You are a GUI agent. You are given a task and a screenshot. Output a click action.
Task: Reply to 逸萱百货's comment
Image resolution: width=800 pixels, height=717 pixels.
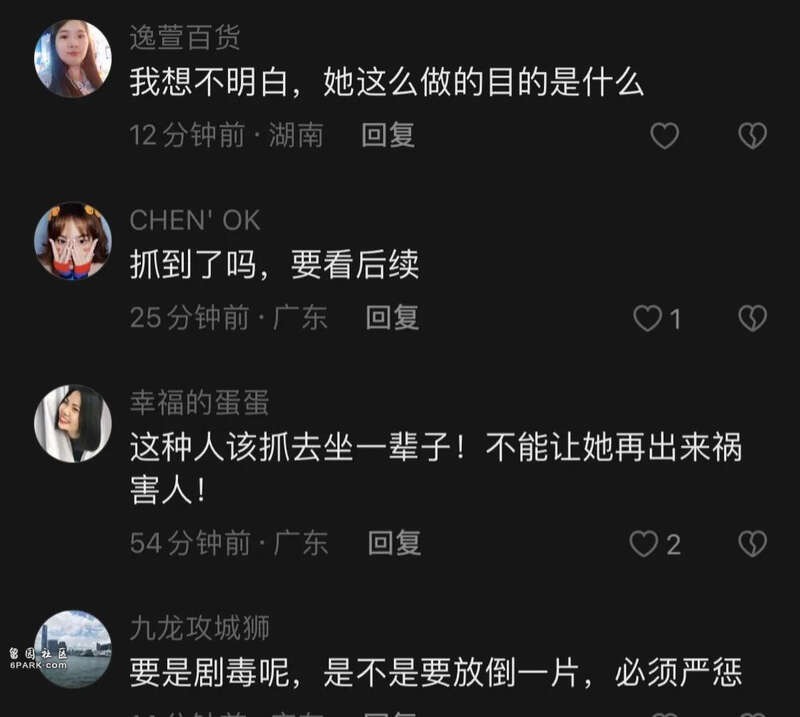(x=388, y=135)
